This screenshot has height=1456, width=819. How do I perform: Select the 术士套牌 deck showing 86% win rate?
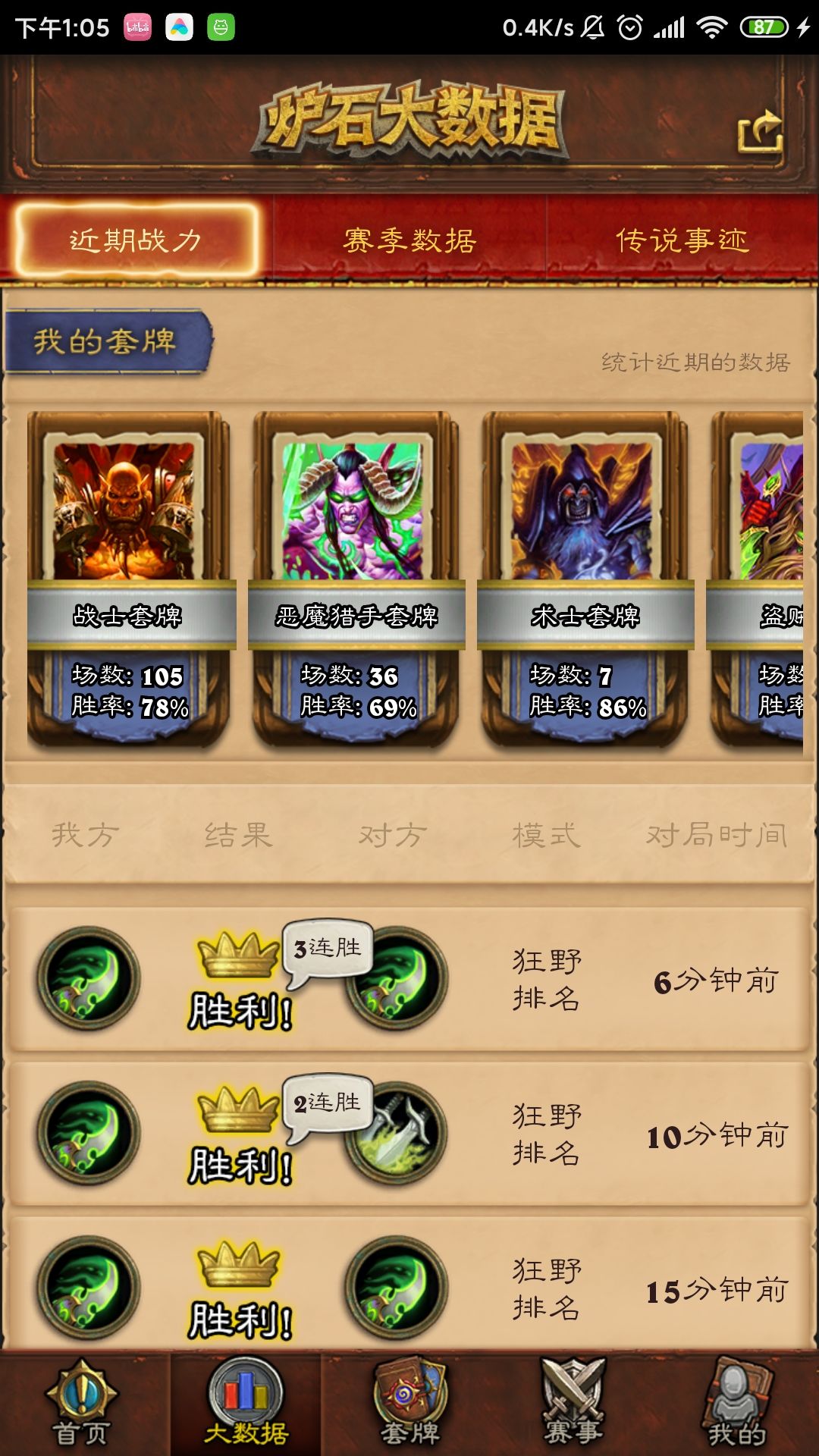coord(589,576)
